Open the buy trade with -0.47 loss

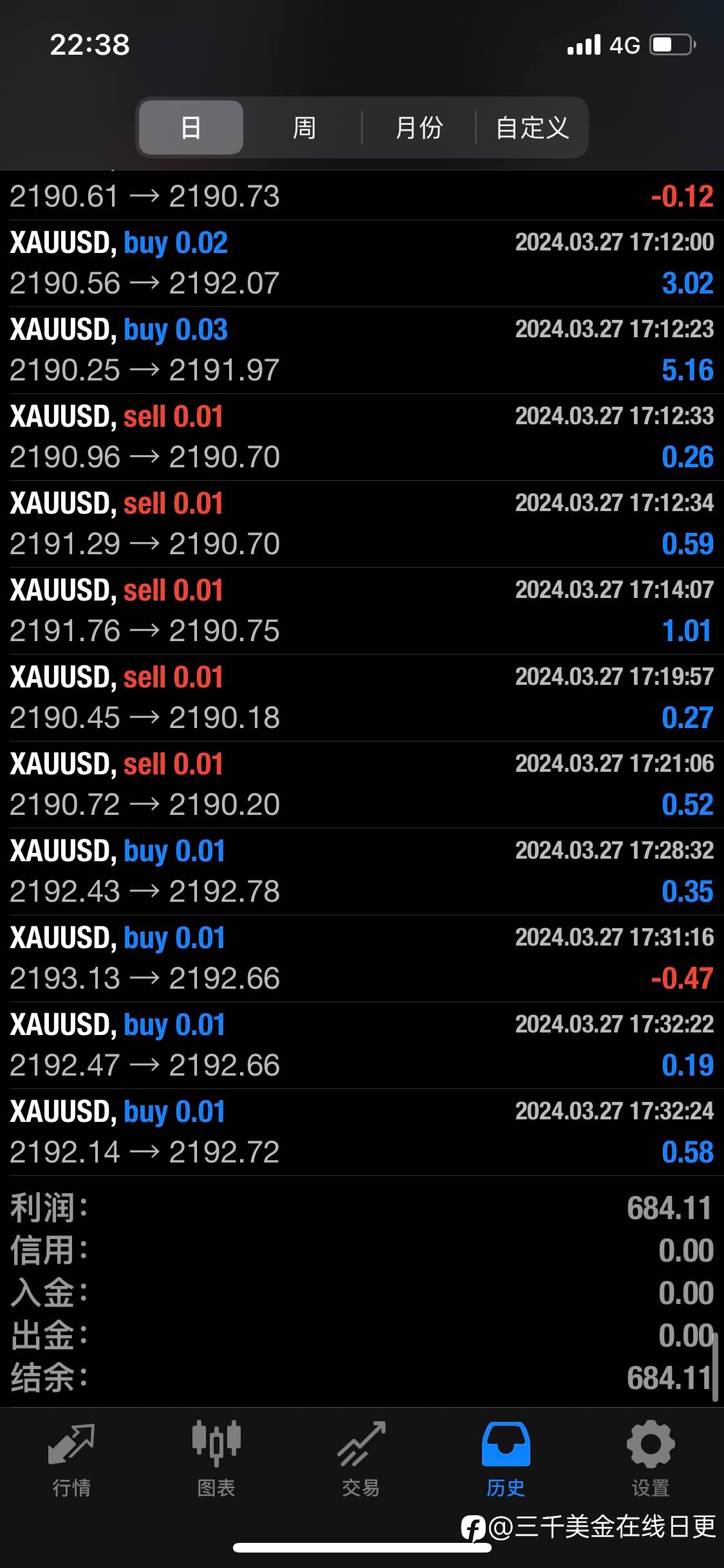click(x=362, y=958)
